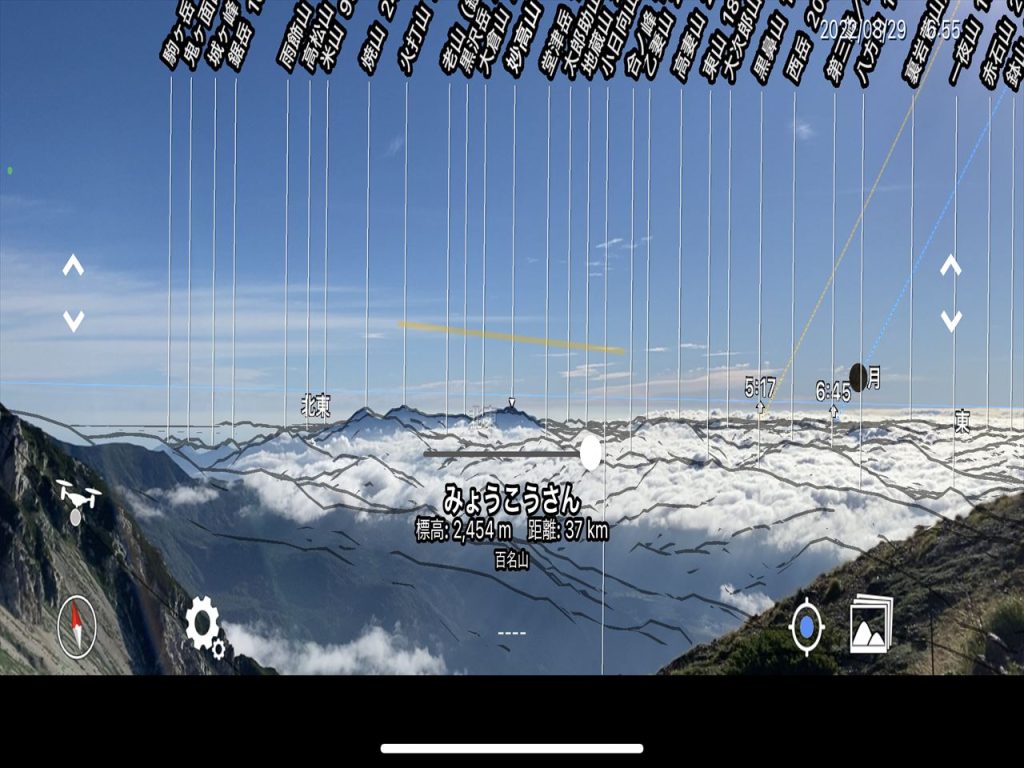
Task: Tap the right up chevron arrow
Action: [x=951, y=266]
